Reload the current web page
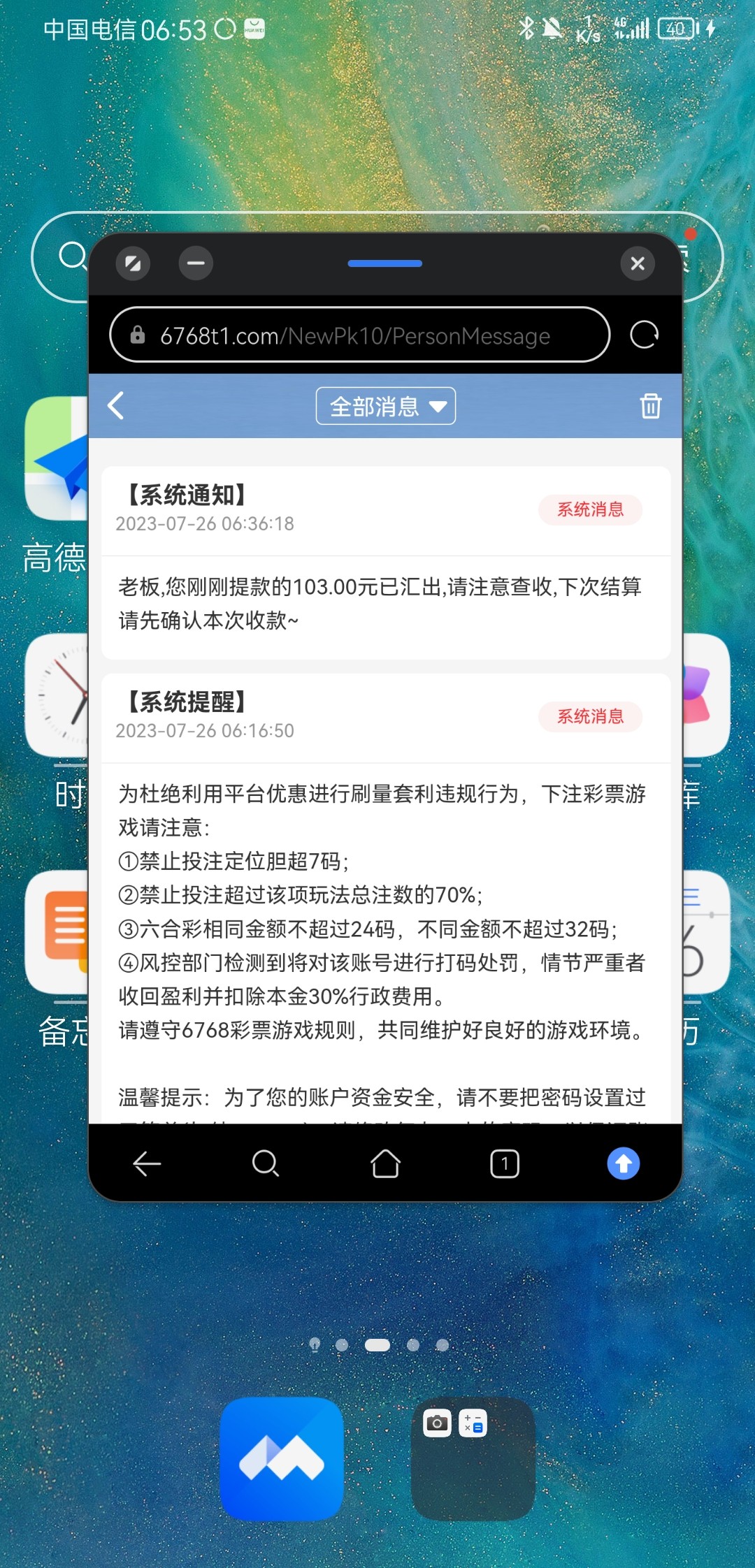 pyautogui.click(x=644, y=335)
